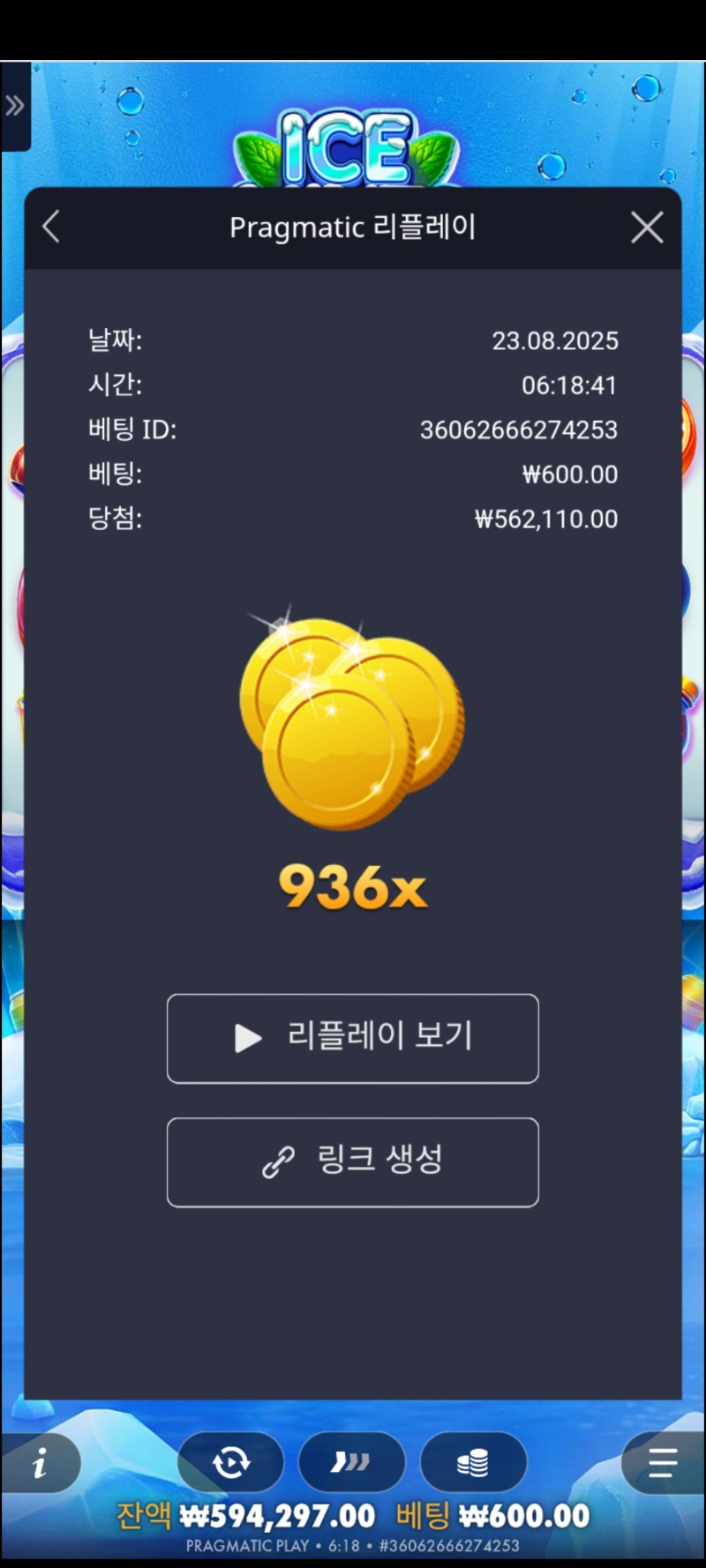Toggle the turbo spin arrows
706x1568 pixels.
[351, 1463]
